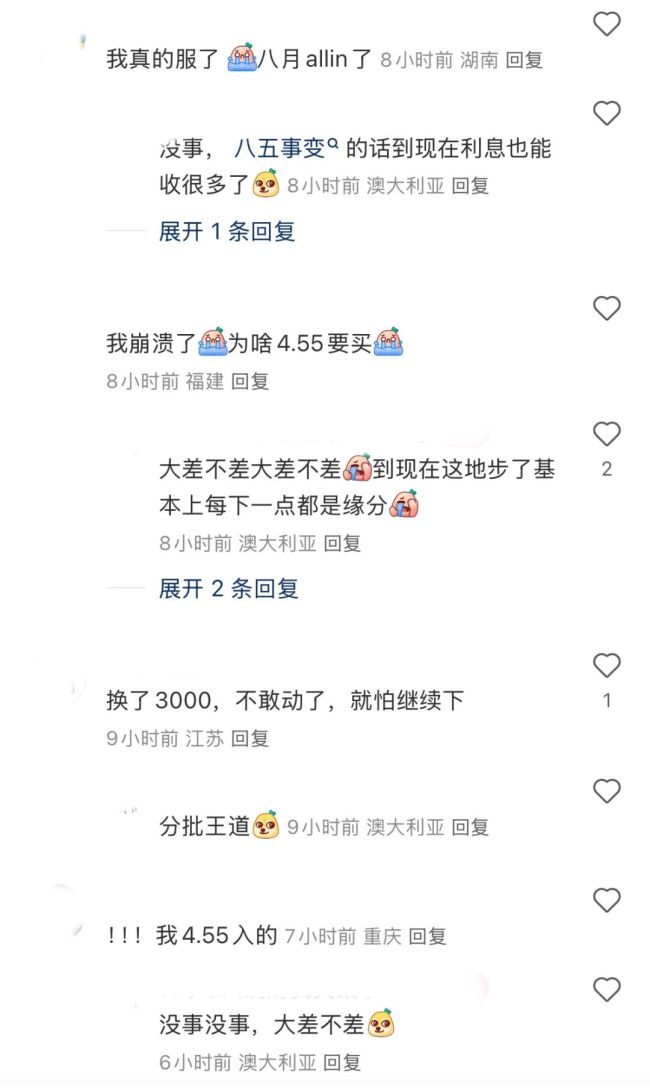650x1088 pixels.
Task: Like the reply '每下一点都是缘分'
Action: [x=607, y=434]
